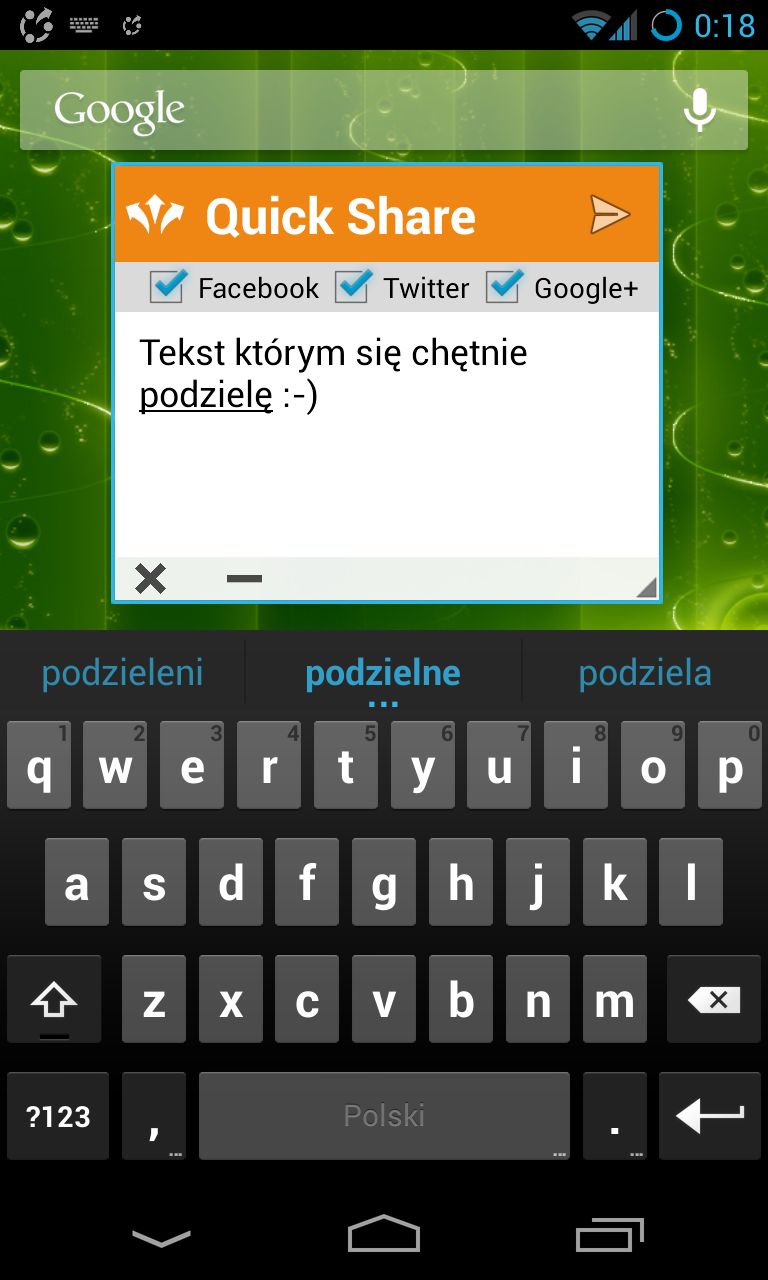Tap the backspace key

(x=713, y=999)
